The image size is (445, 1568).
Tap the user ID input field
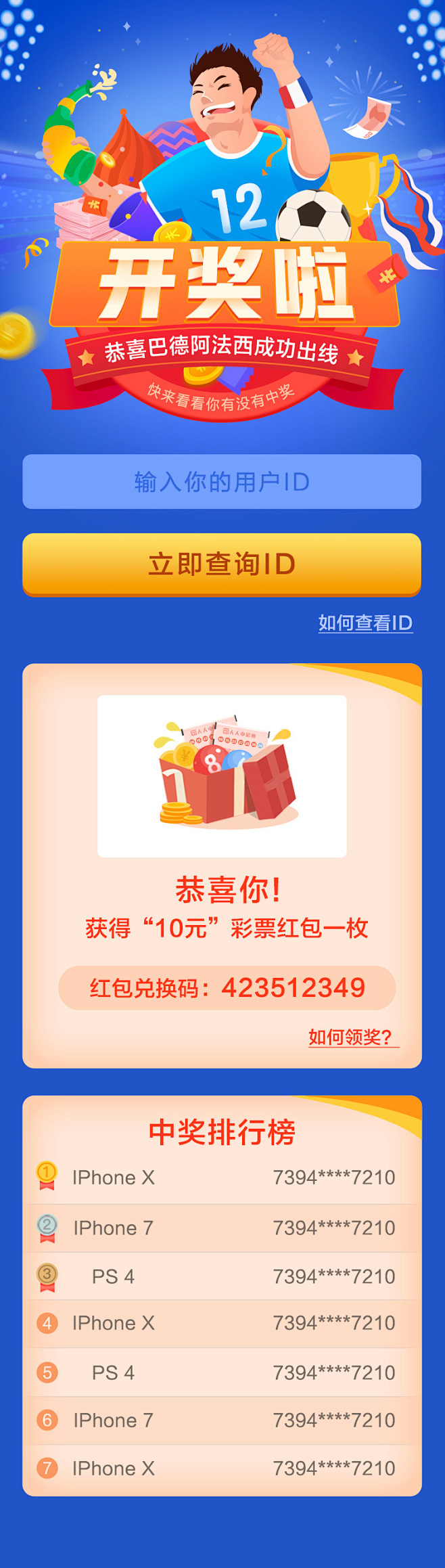222,482
